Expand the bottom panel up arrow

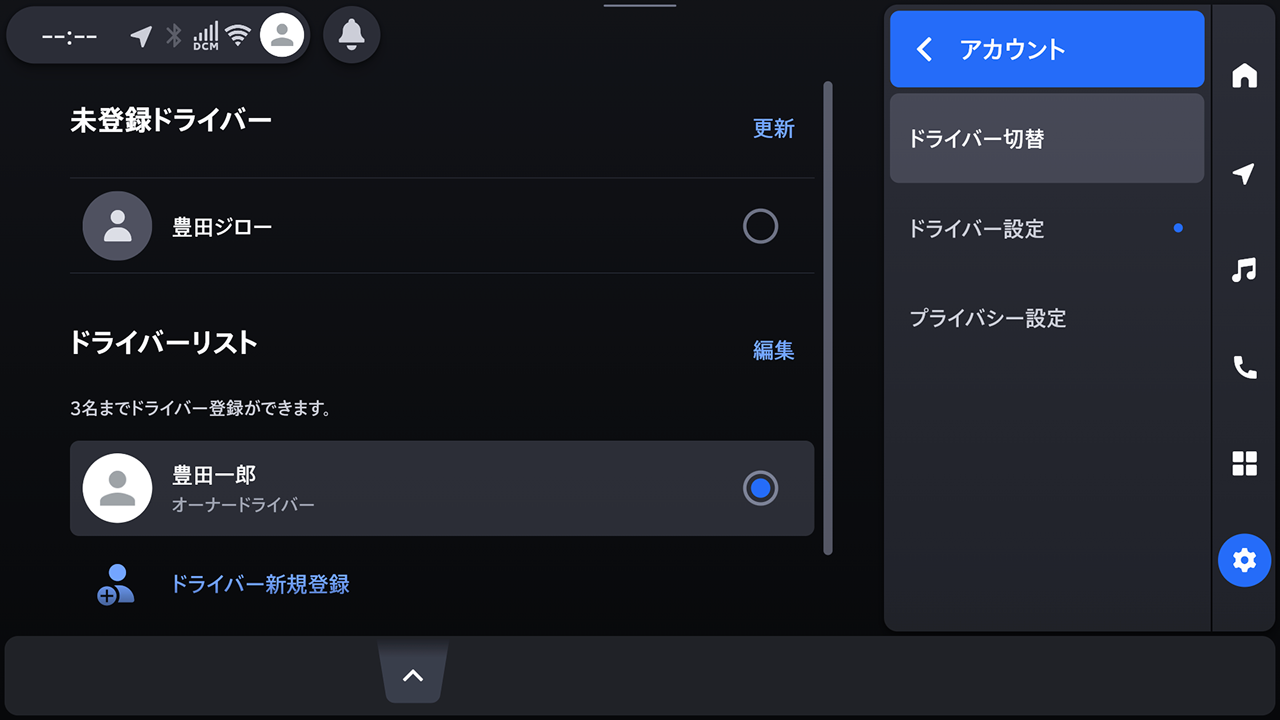tap(413, 675)
